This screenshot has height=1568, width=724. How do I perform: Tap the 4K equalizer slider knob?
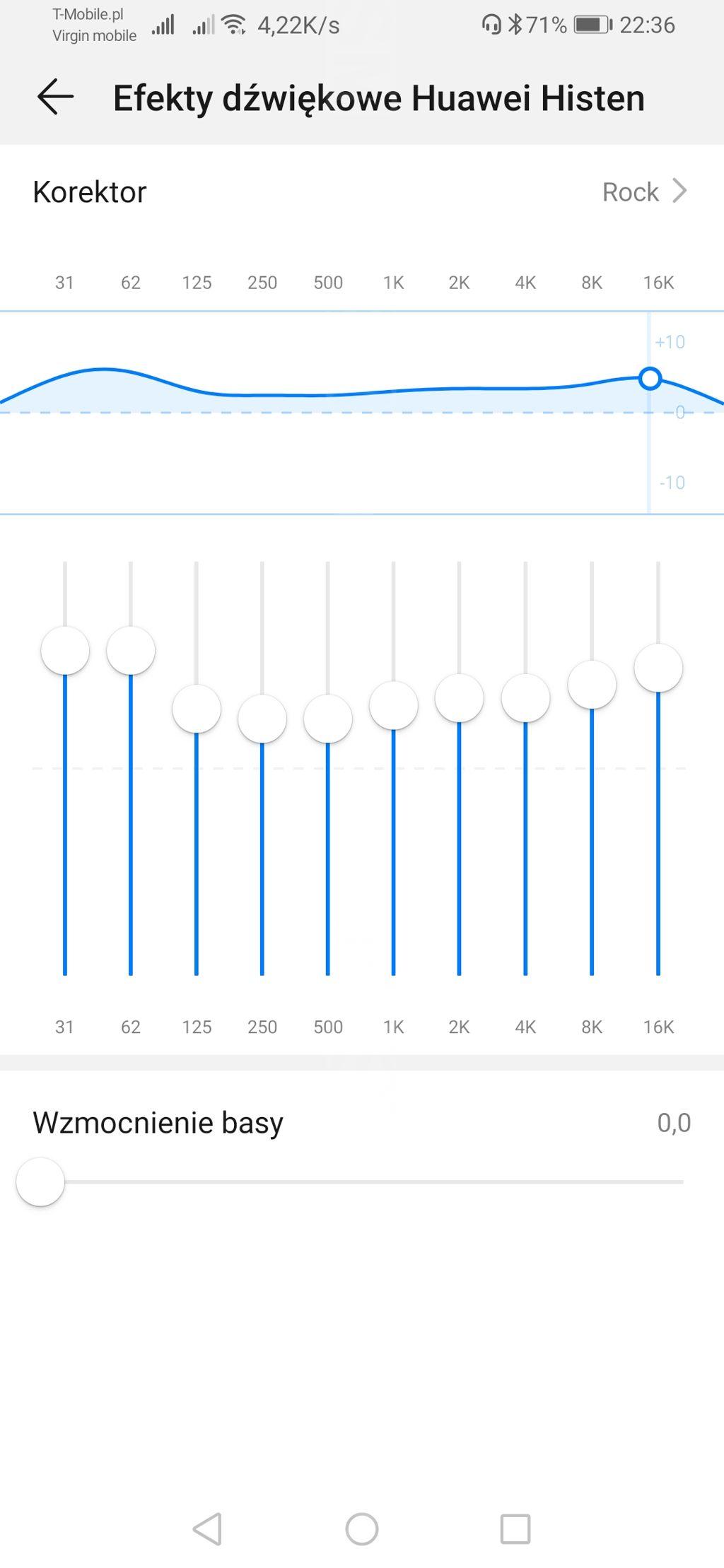pyautogui.click(x=525, y=698)
